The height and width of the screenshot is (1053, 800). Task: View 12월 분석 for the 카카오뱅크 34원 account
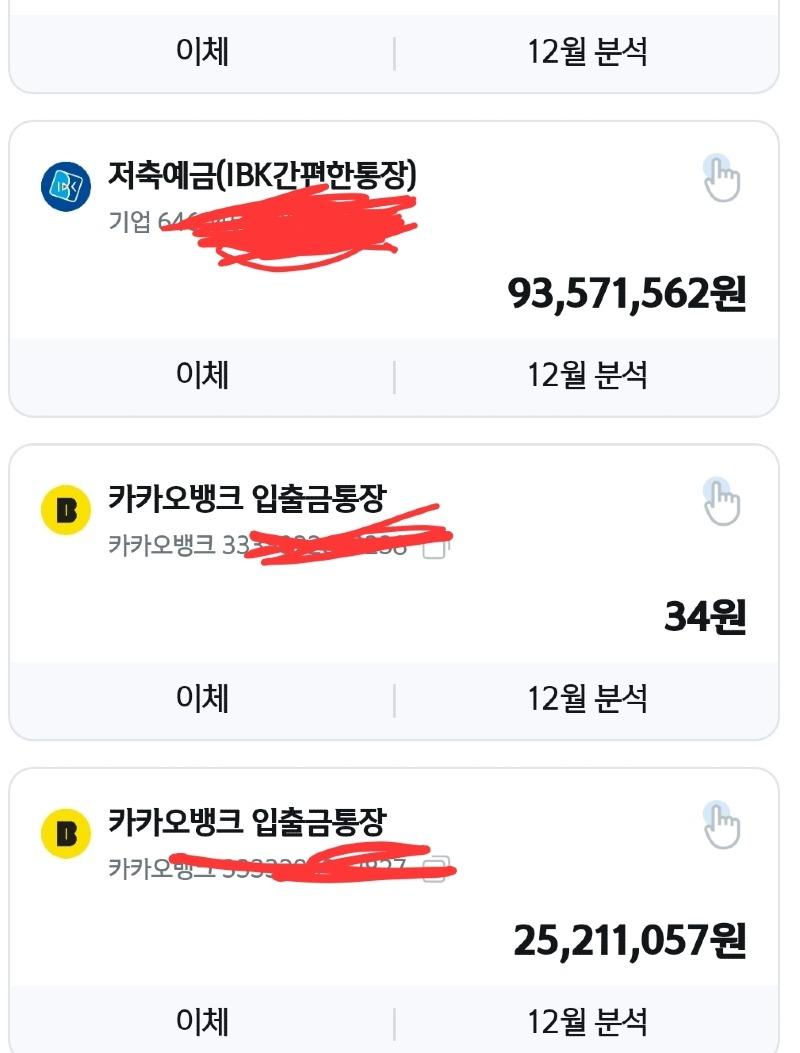pos(587,698)
